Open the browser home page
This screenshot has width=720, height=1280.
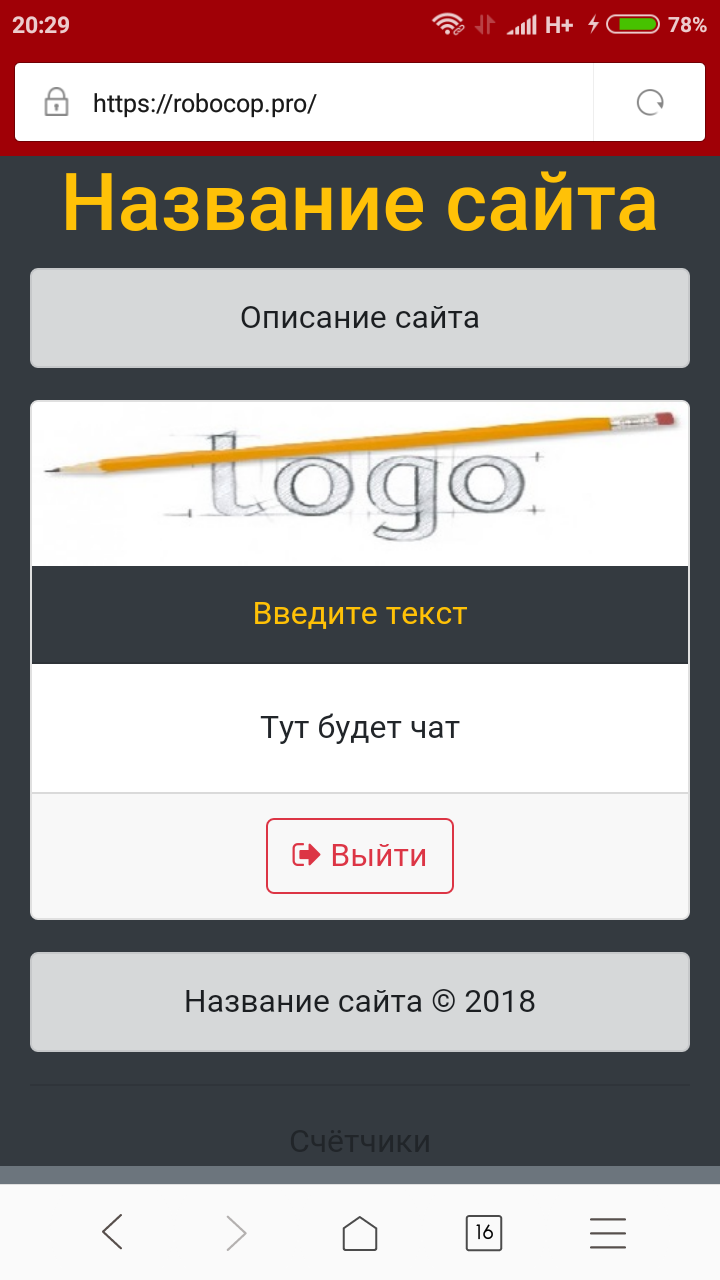(360, 1233)
